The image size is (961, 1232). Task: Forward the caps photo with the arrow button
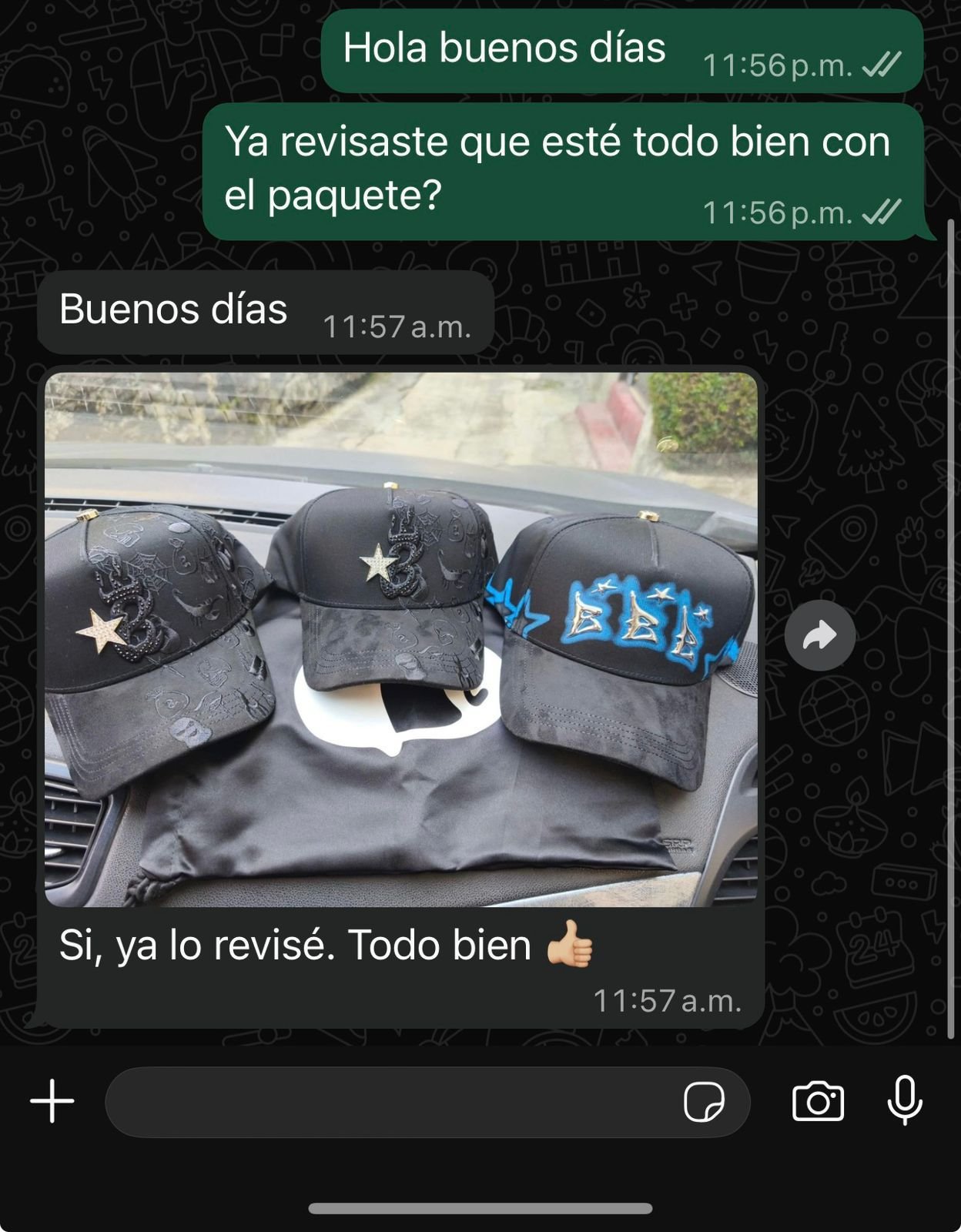820,636
